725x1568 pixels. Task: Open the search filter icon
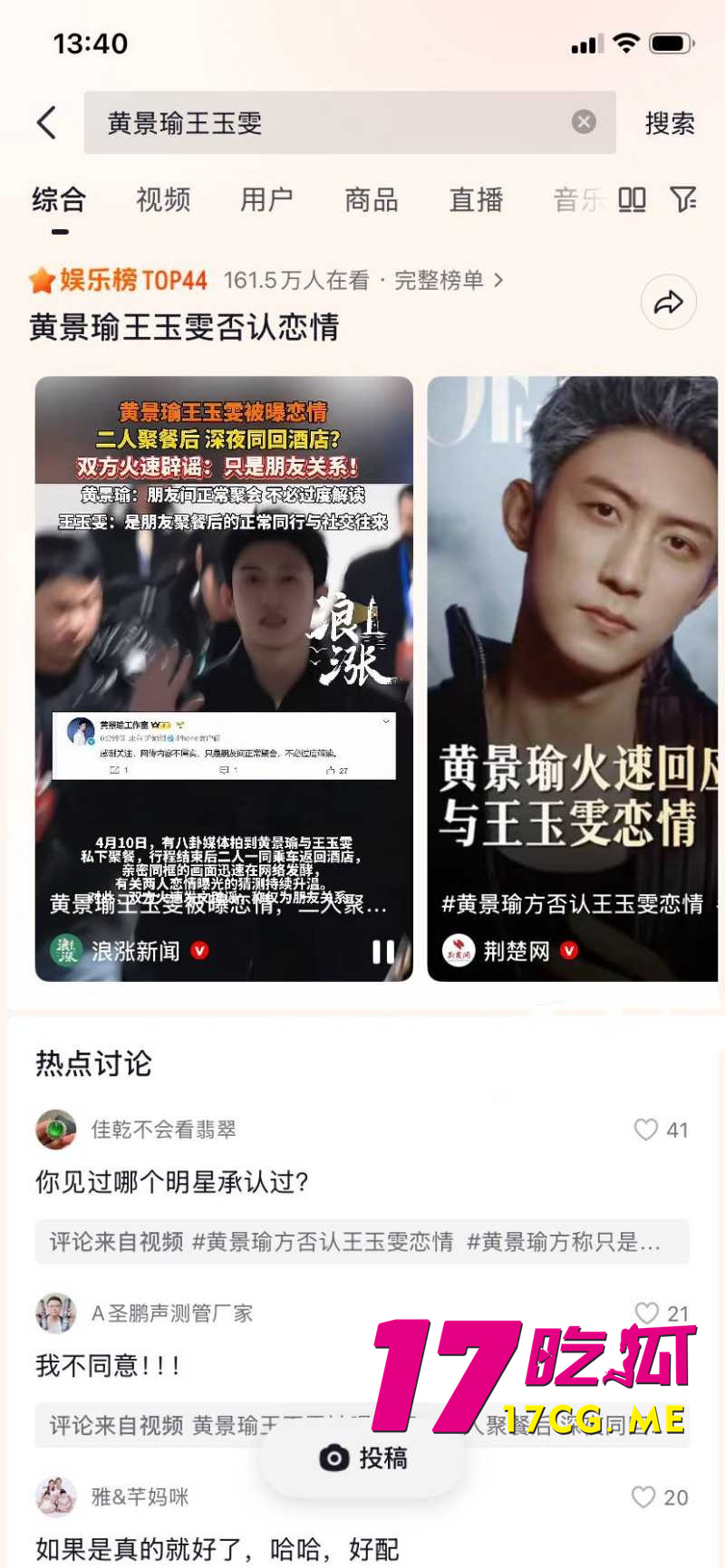pos(682,200)
